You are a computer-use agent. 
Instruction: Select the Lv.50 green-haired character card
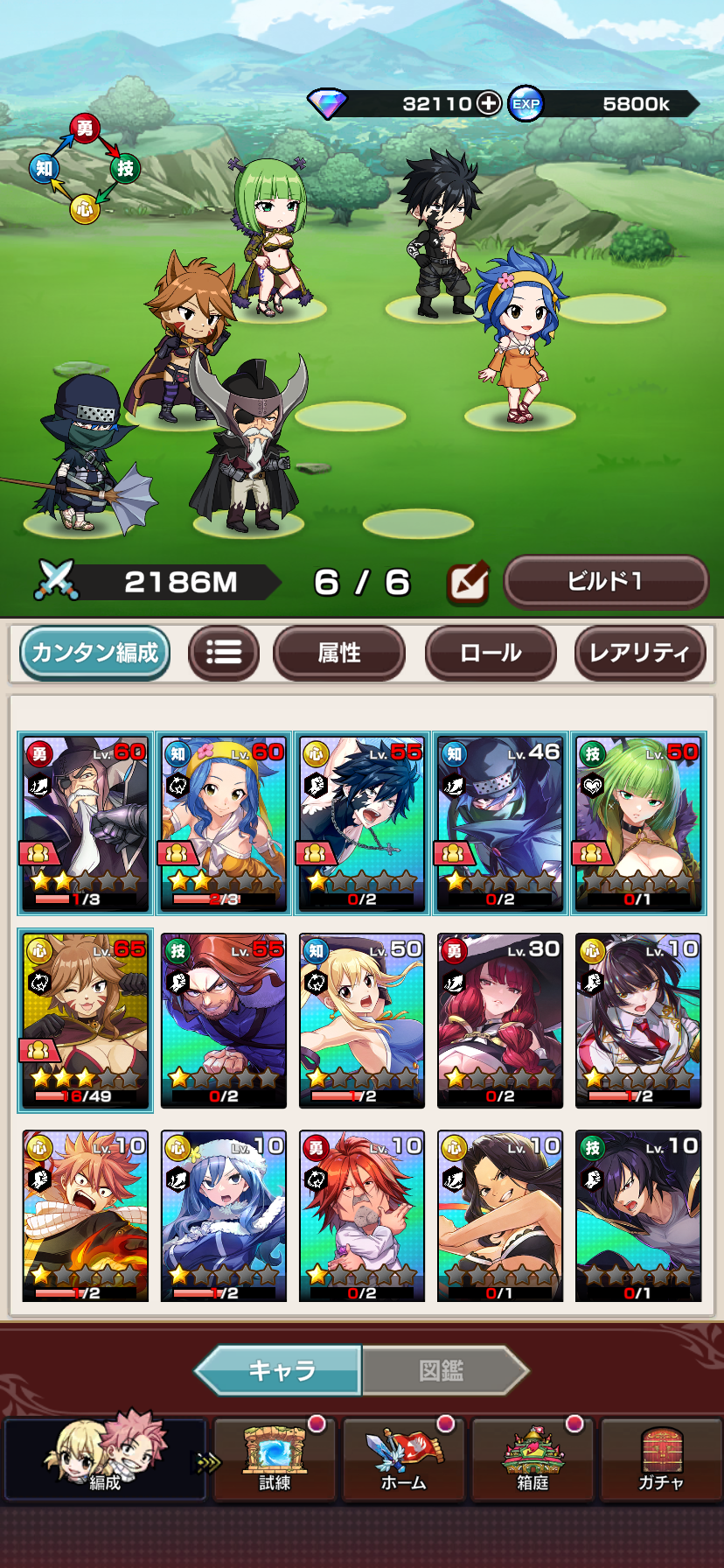click(x=638, y=823)
